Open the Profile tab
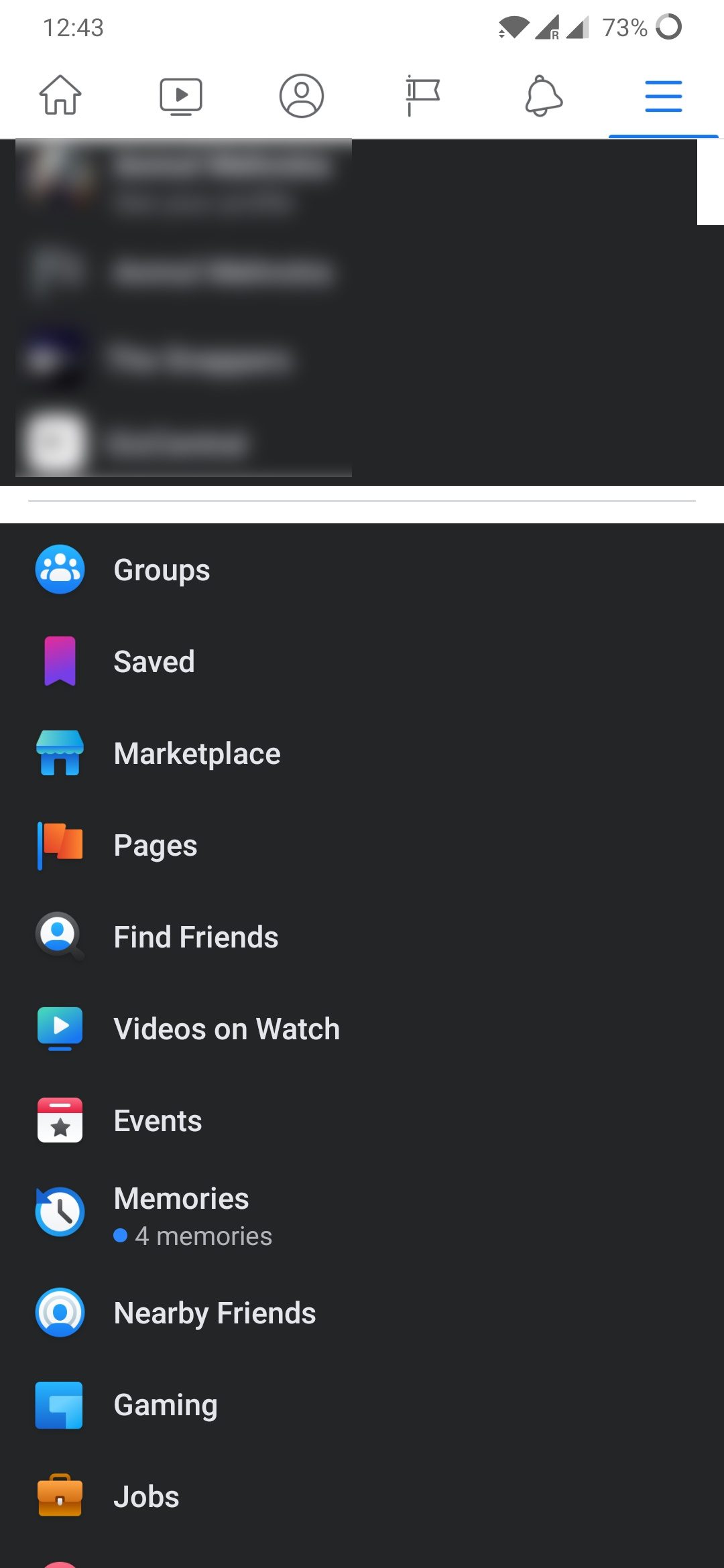This screenshot has width=724, height=1568. pyautogui.click(x=302, y=95)
